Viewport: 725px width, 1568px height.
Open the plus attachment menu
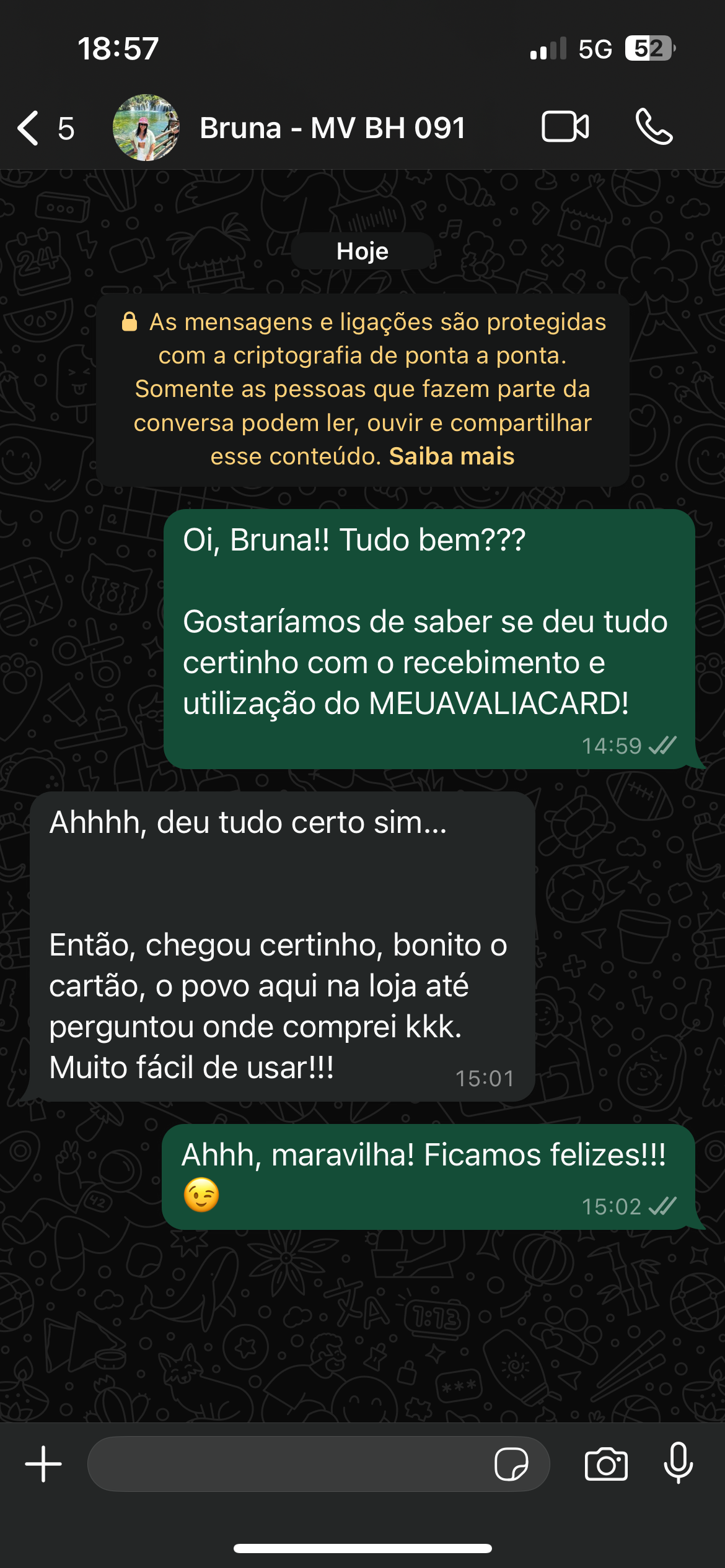pos(43,1464)
